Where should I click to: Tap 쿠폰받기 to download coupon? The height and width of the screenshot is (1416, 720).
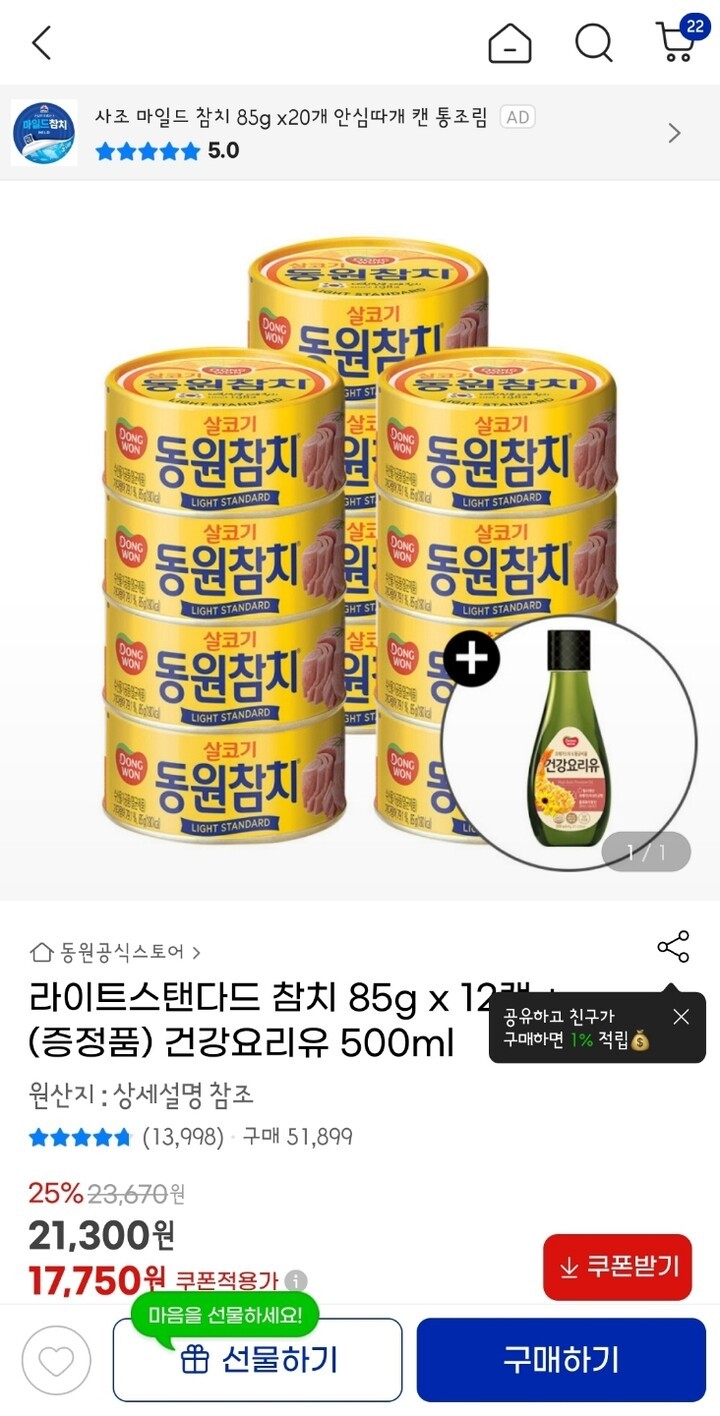click(x=617, y=1267)
